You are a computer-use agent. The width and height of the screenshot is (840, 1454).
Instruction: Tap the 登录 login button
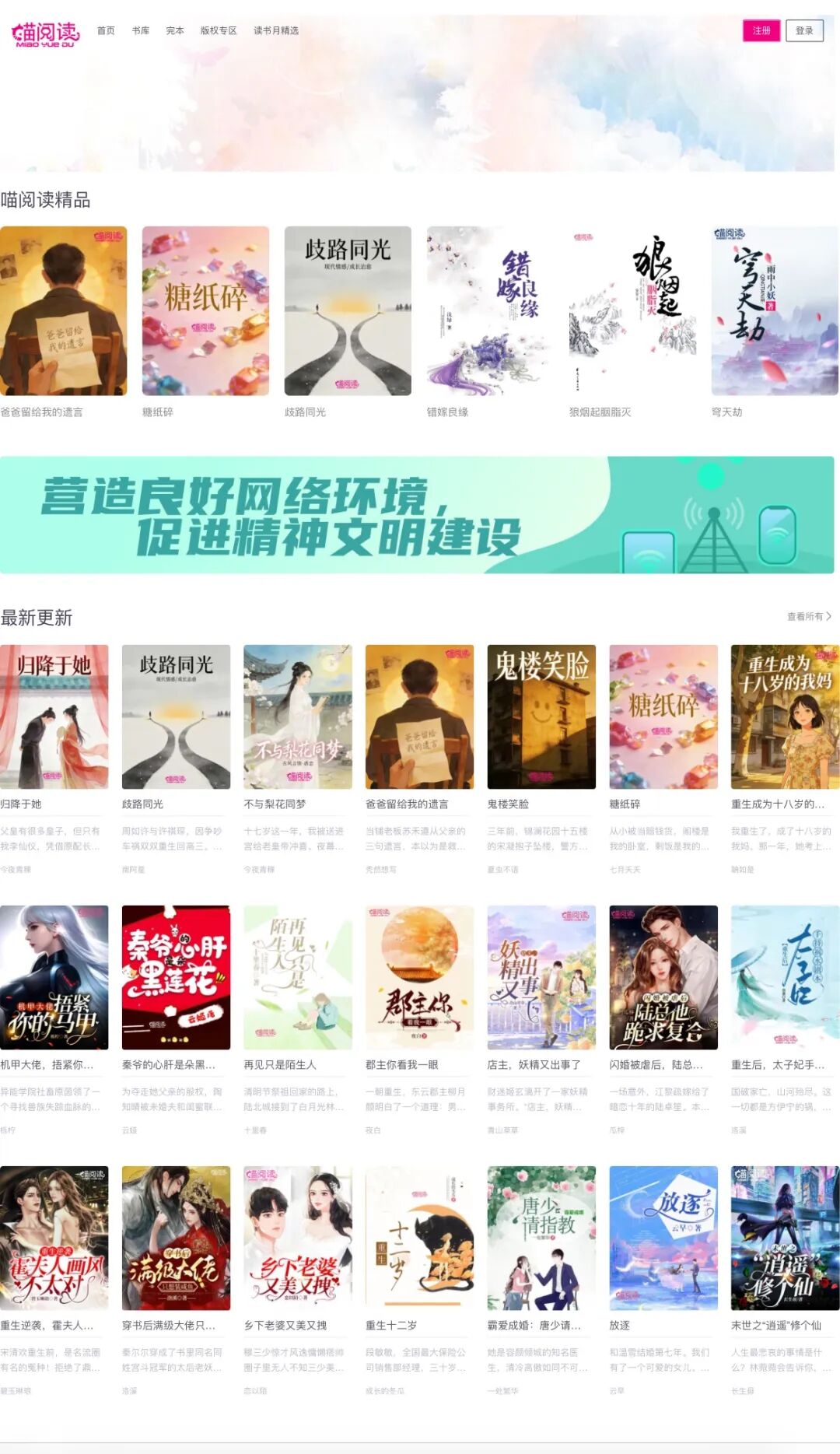tap(804, 30)
